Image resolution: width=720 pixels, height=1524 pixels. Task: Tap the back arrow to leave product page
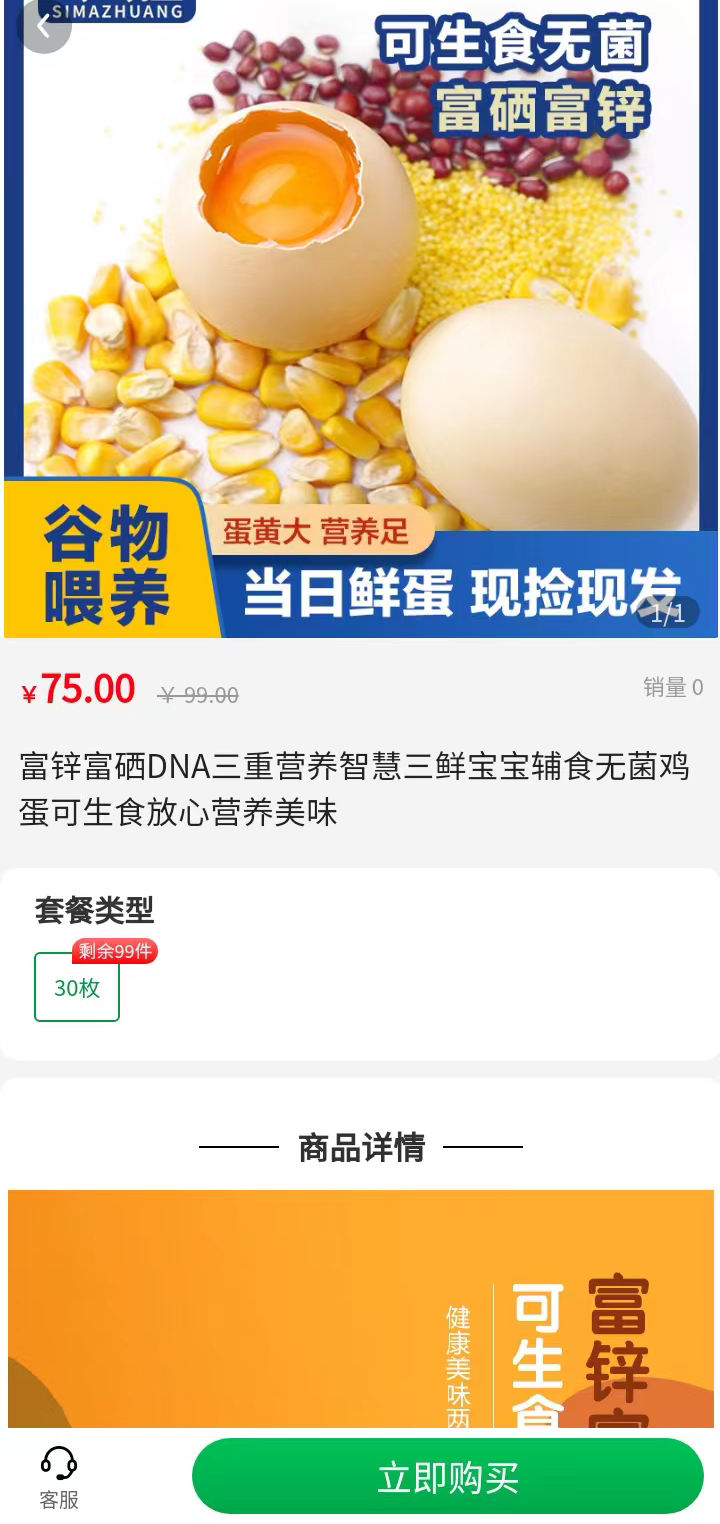[x=44, y=28]
